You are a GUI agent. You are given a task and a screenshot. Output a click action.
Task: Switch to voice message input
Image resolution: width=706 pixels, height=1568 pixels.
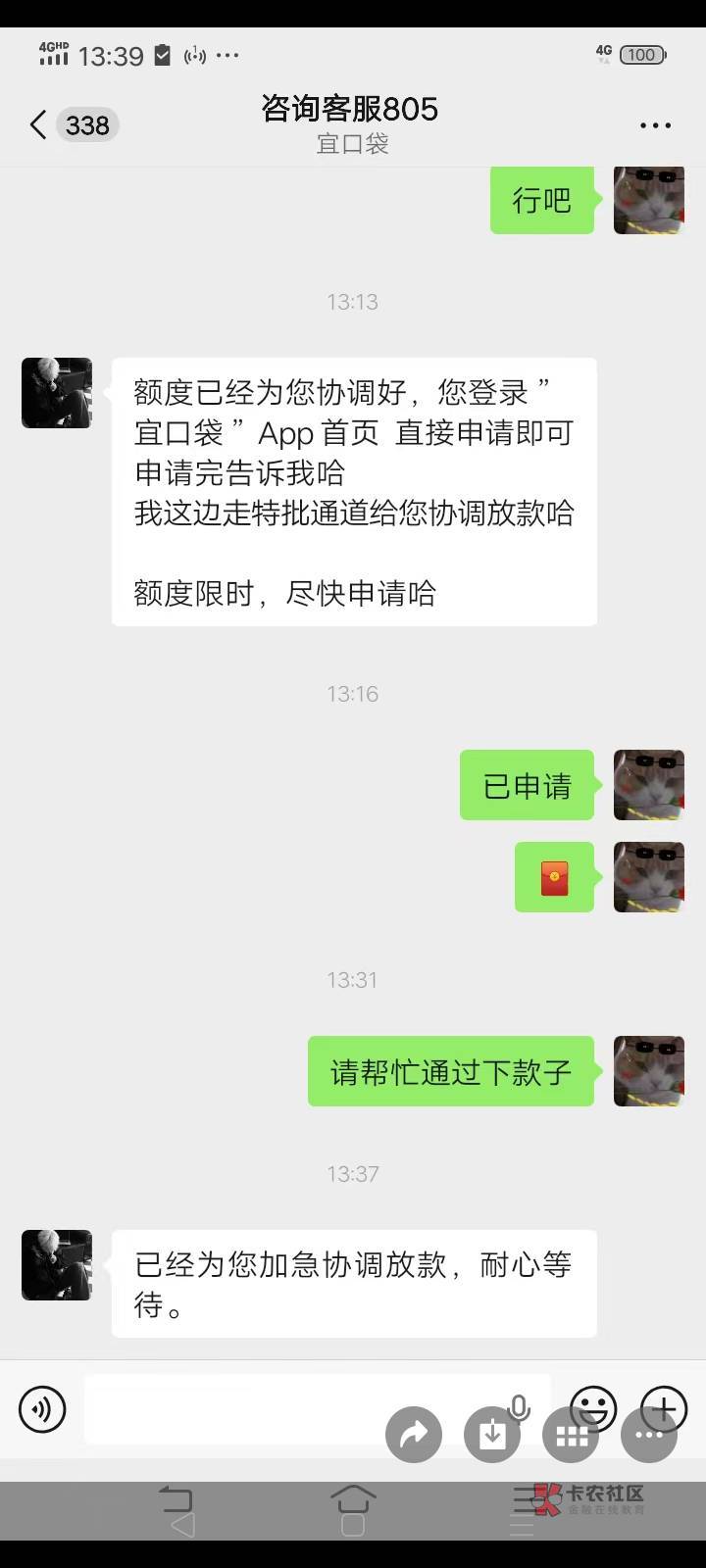pyautogui.click(x=42, y=1410)
